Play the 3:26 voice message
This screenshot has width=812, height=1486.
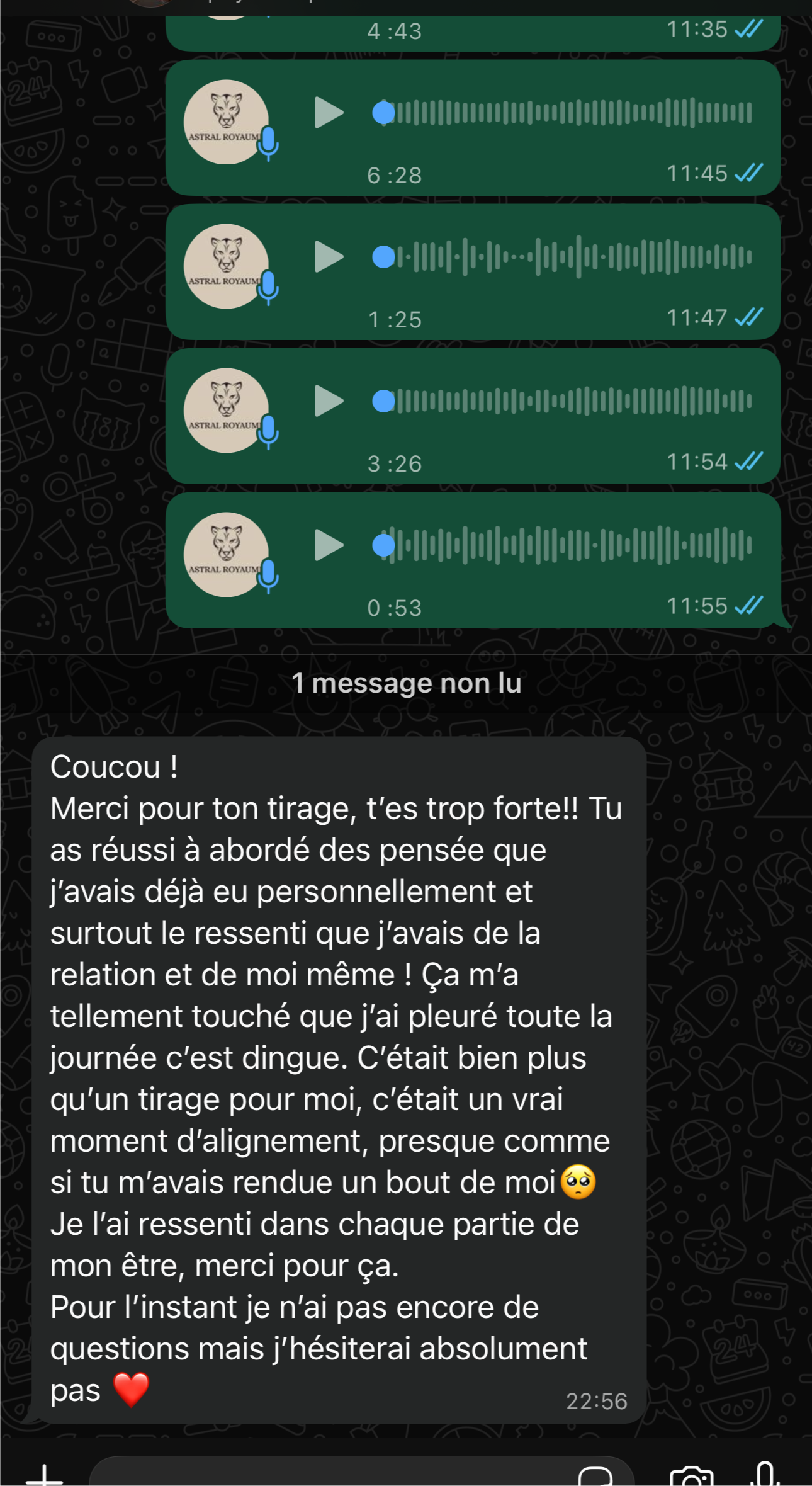coord(329,400)
